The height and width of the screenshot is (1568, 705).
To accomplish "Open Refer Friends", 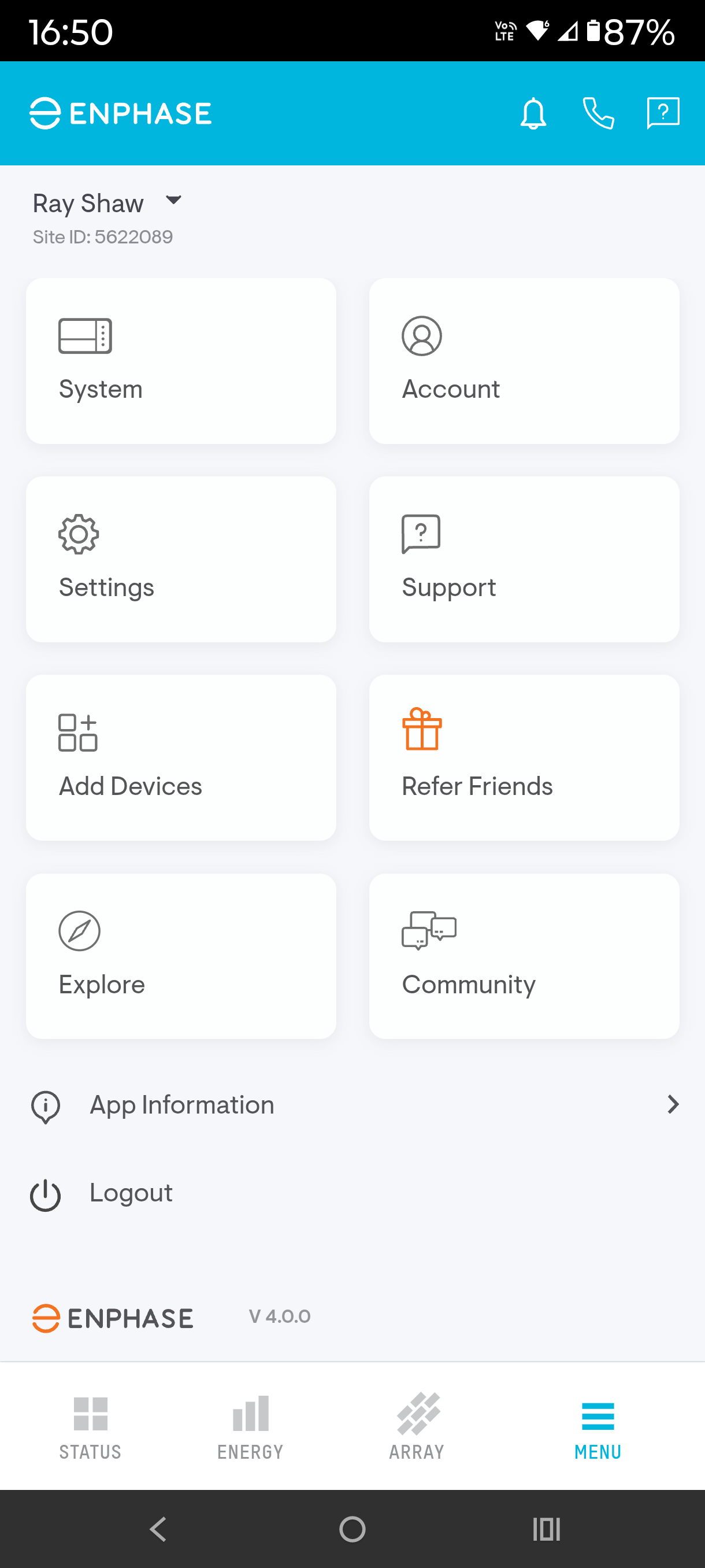I will 524,757.
